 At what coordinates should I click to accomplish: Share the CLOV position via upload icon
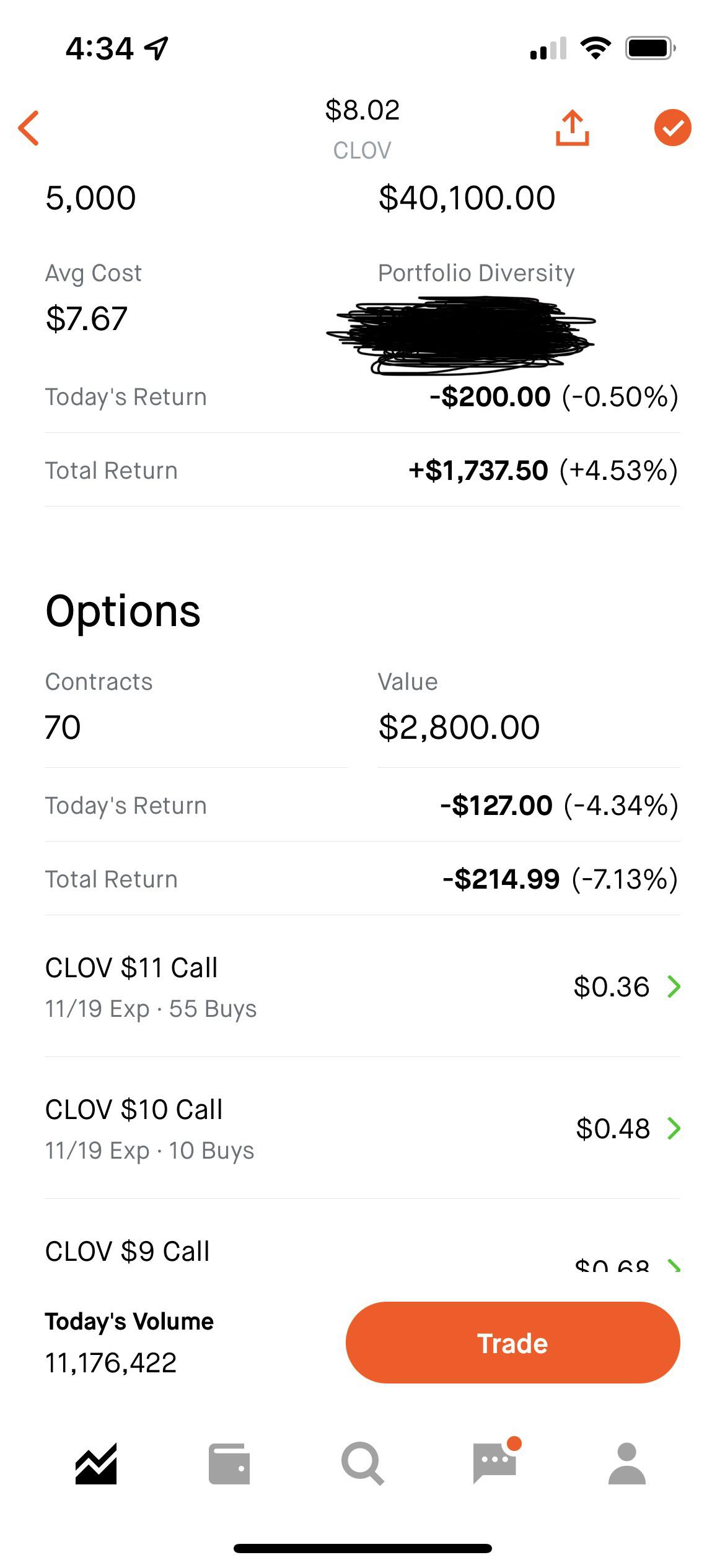pyautogui.click(x=572, y=128)
